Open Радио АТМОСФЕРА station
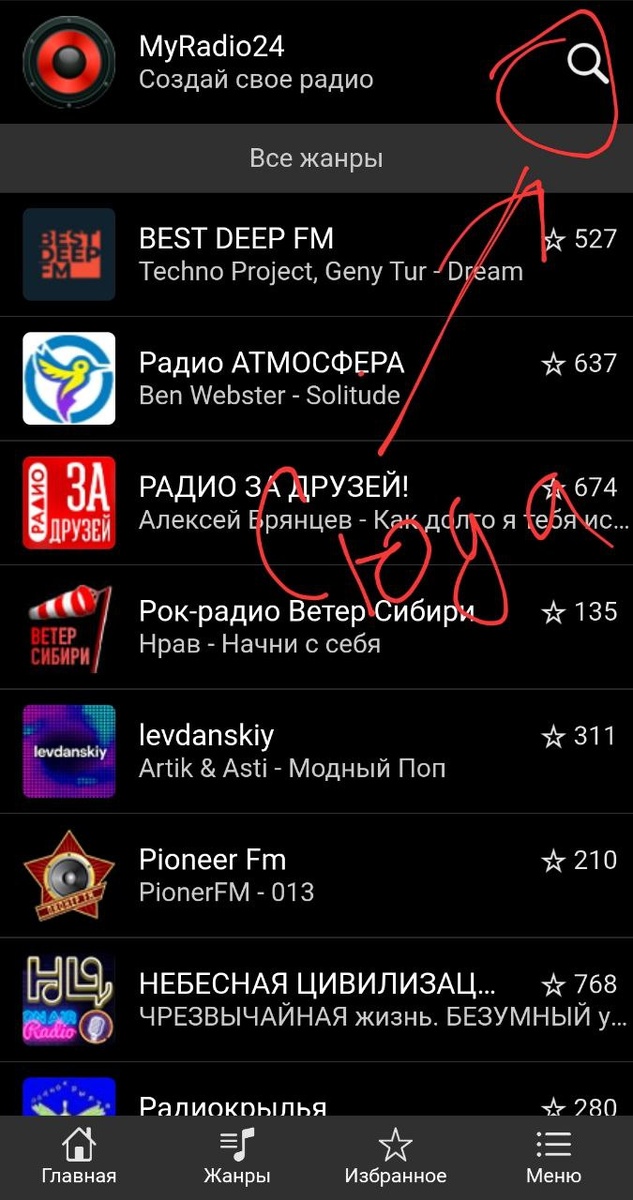Viewport: 633px width, 1200px height. (x=300, y=378)
